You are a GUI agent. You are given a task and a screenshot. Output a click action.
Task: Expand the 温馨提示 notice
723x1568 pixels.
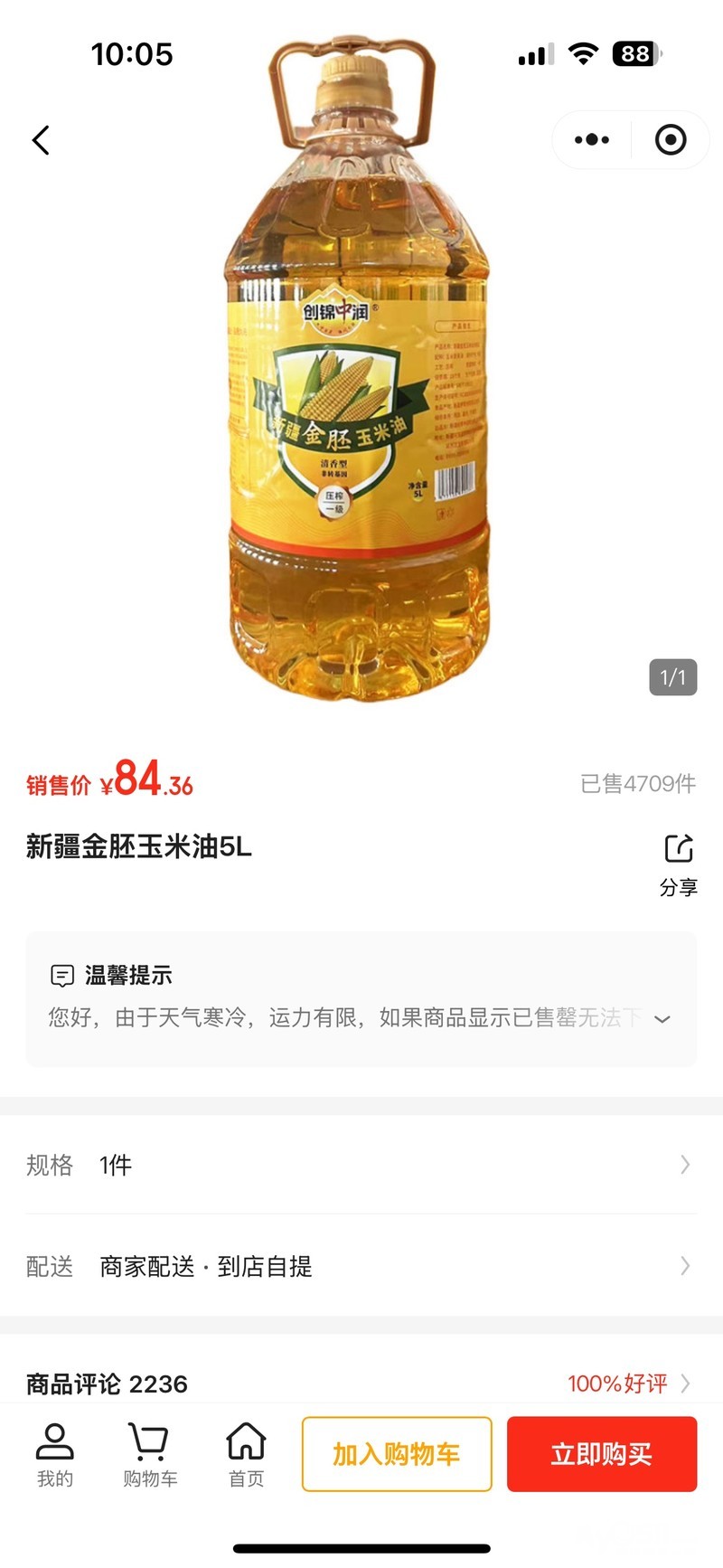click(x=662, y=1019)
